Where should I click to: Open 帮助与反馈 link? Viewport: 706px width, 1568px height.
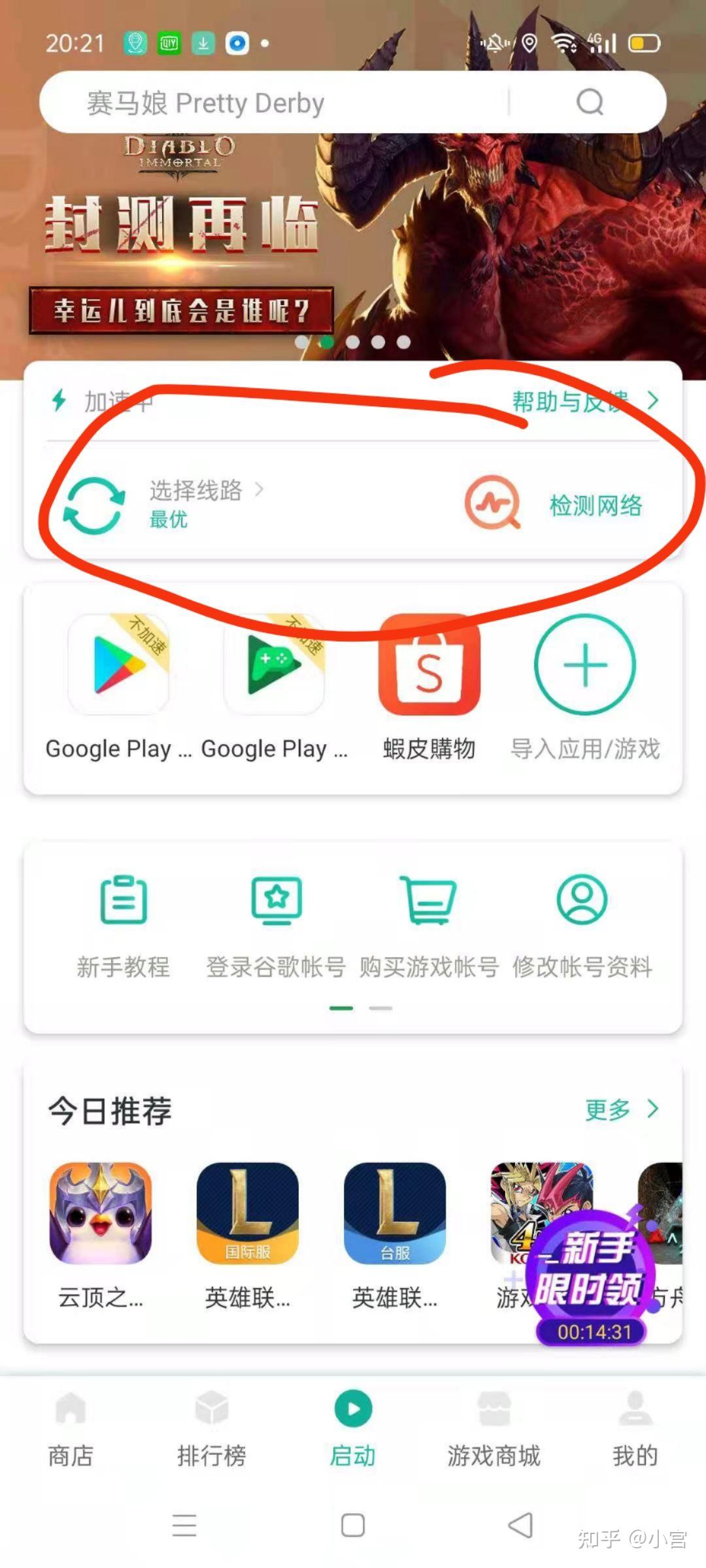click(x=584, y=401)
